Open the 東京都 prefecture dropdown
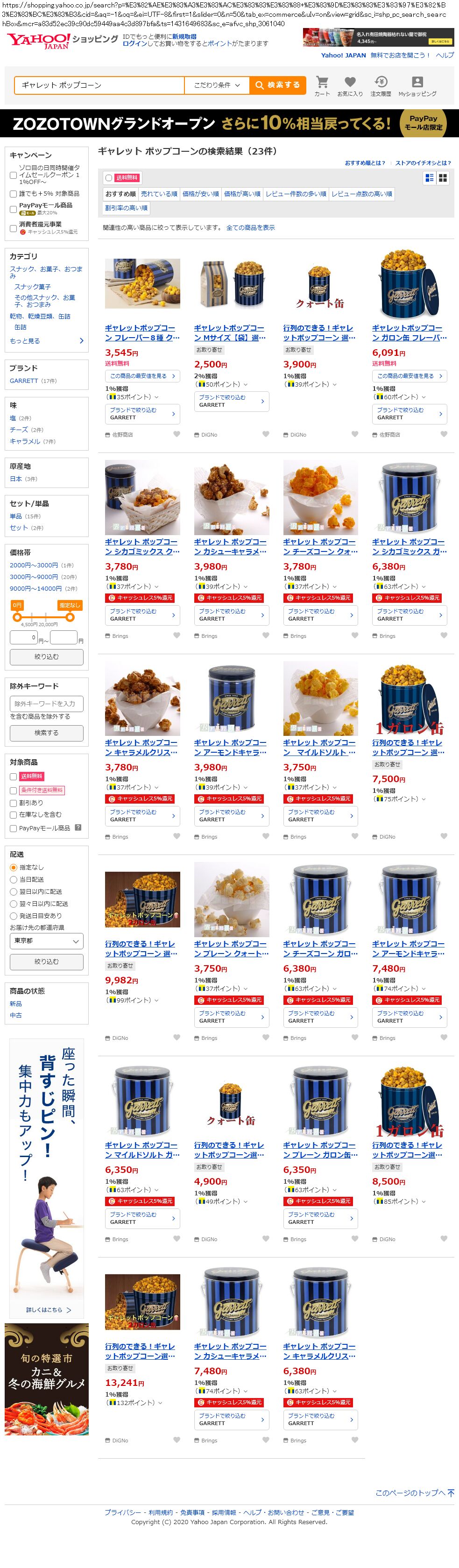 click(x=46, y=941)
